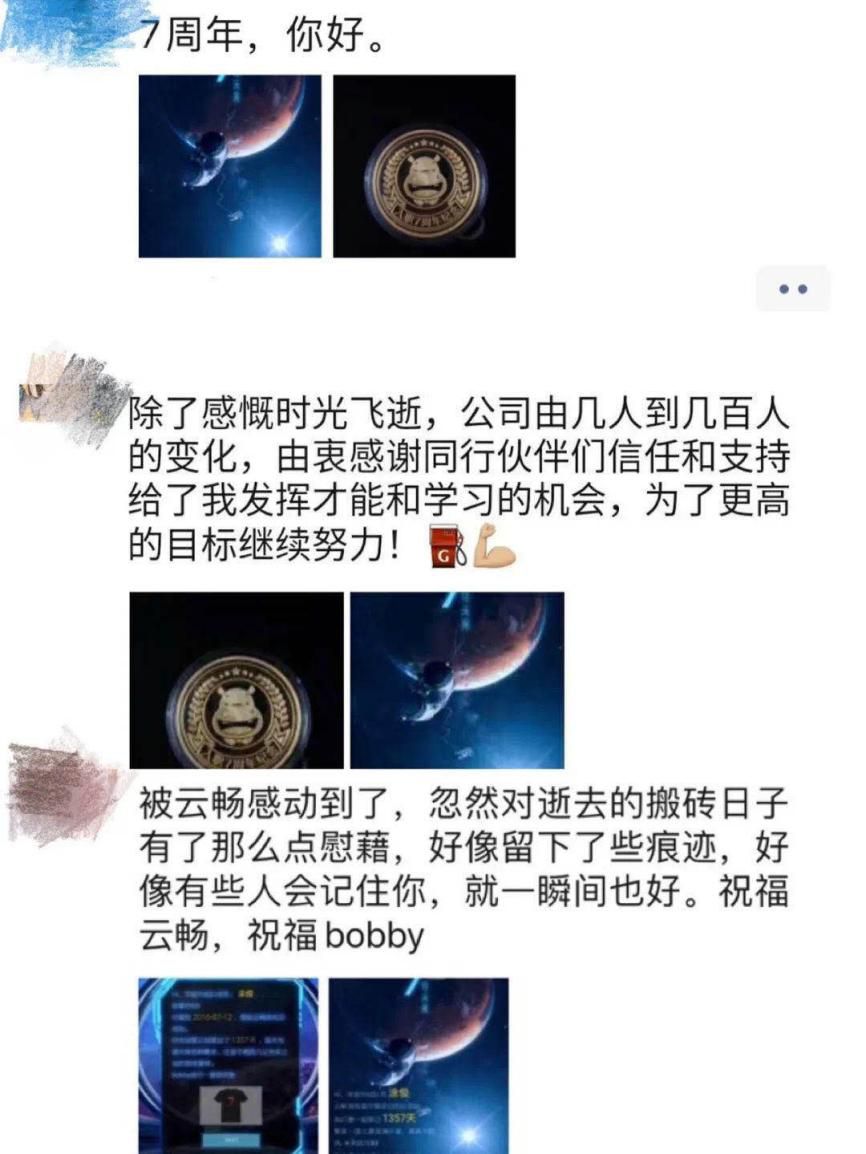
Task: Enlarge the T-shirt card image in 云畅 post
Action: click(228, 1065)
